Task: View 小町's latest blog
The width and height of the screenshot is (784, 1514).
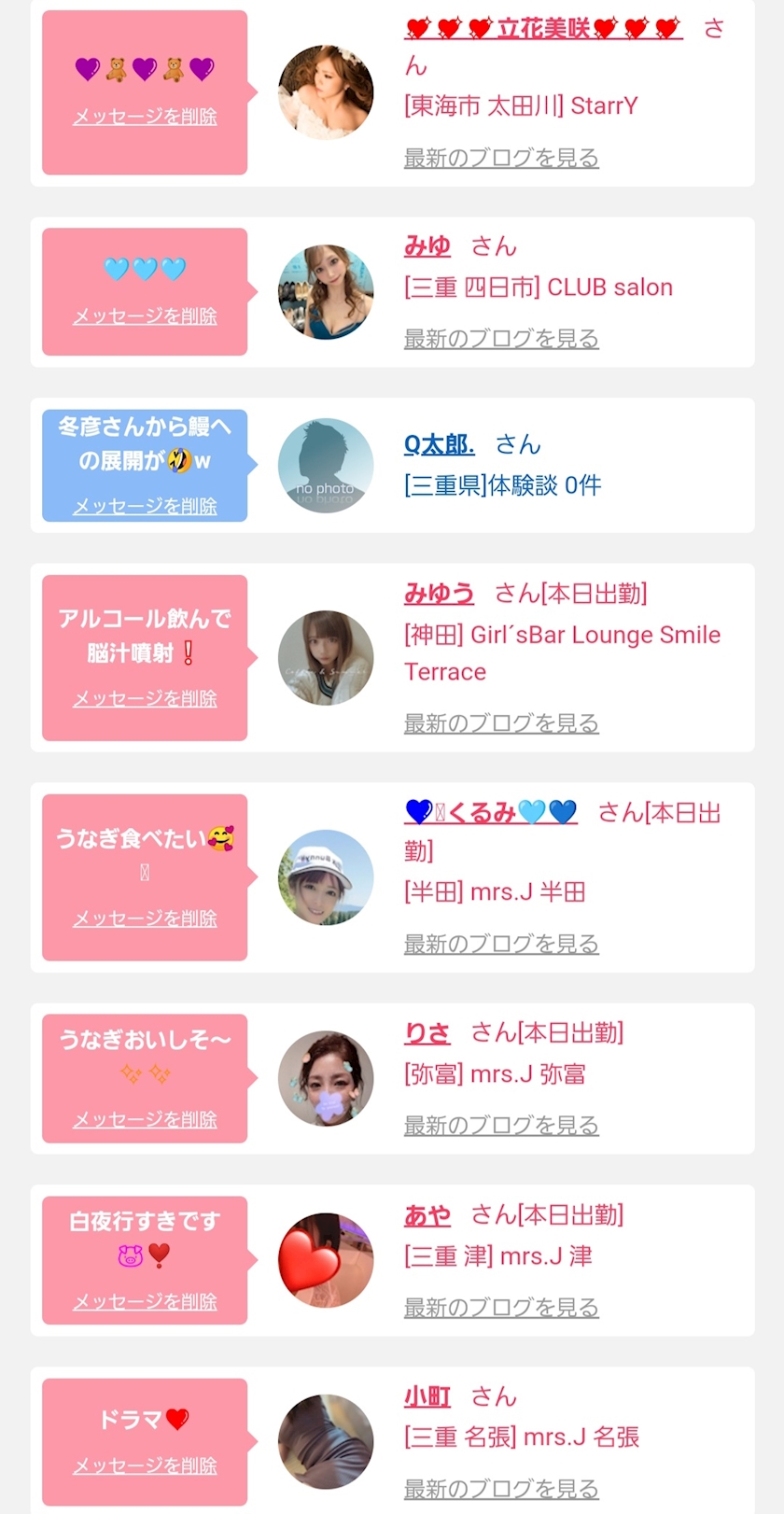Action: [x=501, y=1489]
